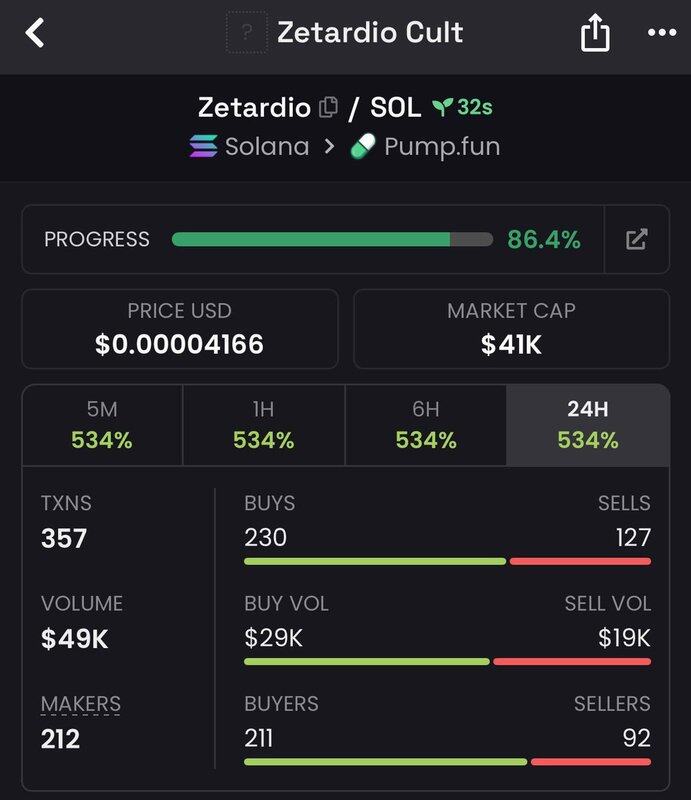691x800 pixels.
Task: Show the 24H timeframe stats
Action: tap(588, 425)
